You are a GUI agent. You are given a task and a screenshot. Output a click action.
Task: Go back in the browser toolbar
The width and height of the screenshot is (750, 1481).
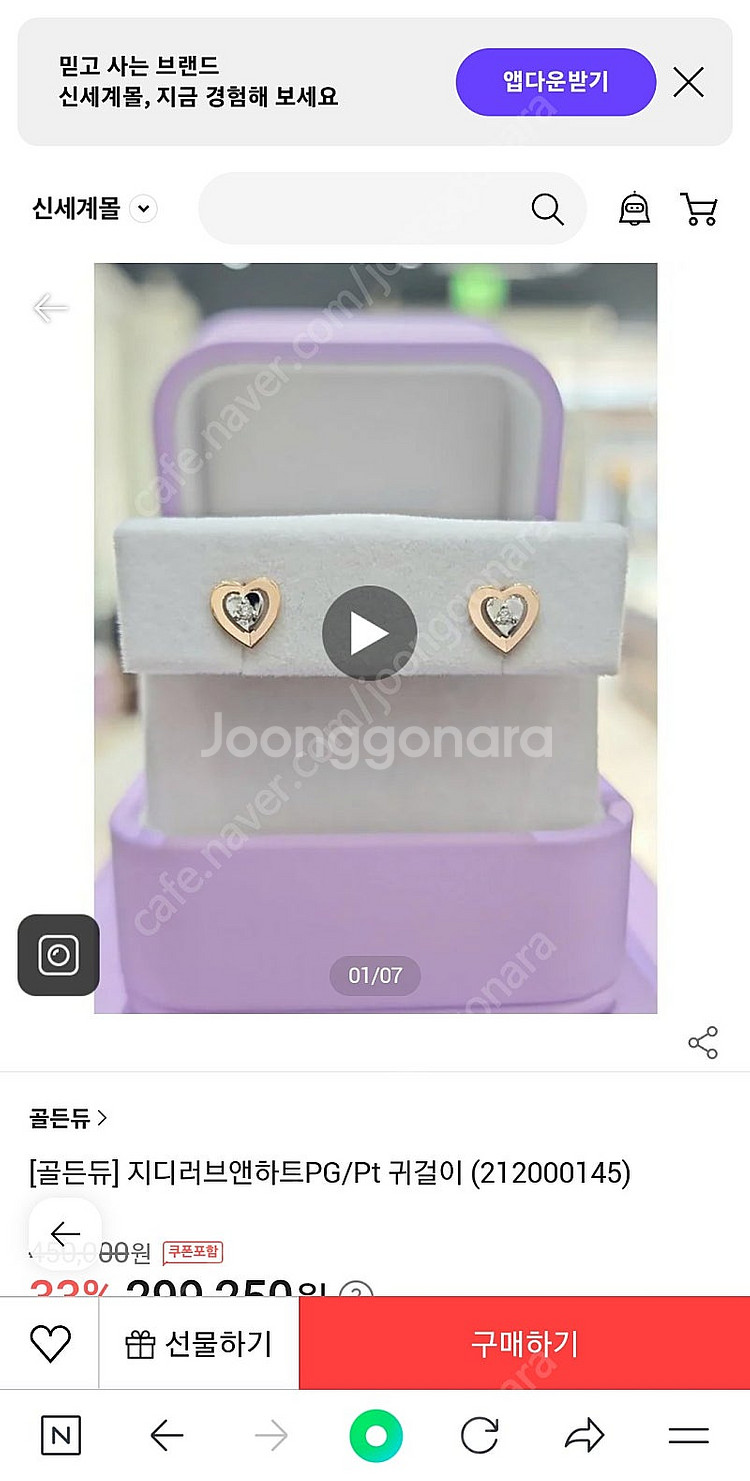(x=166, y=1437)
